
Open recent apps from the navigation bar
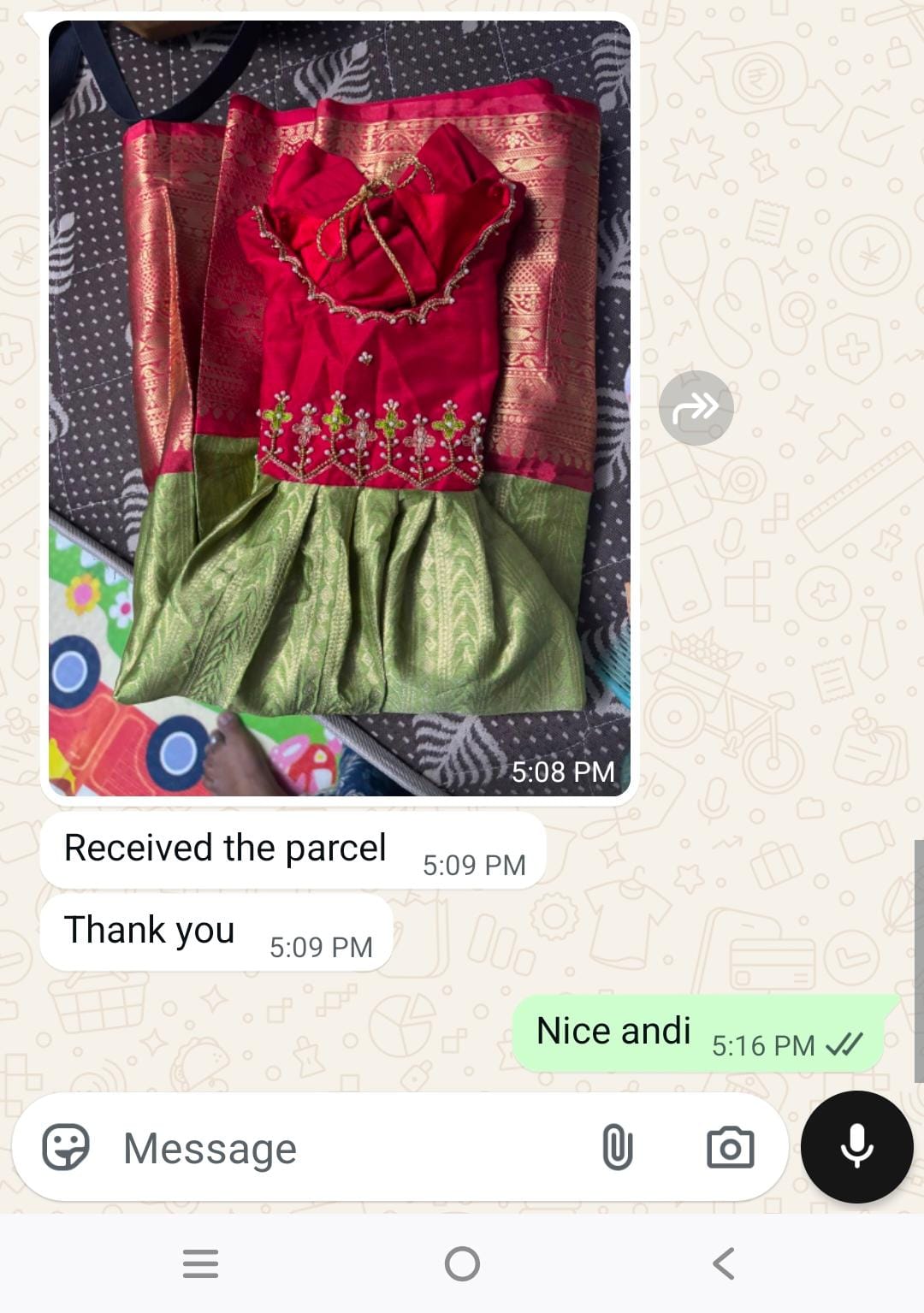click(x=200, y=1263)
